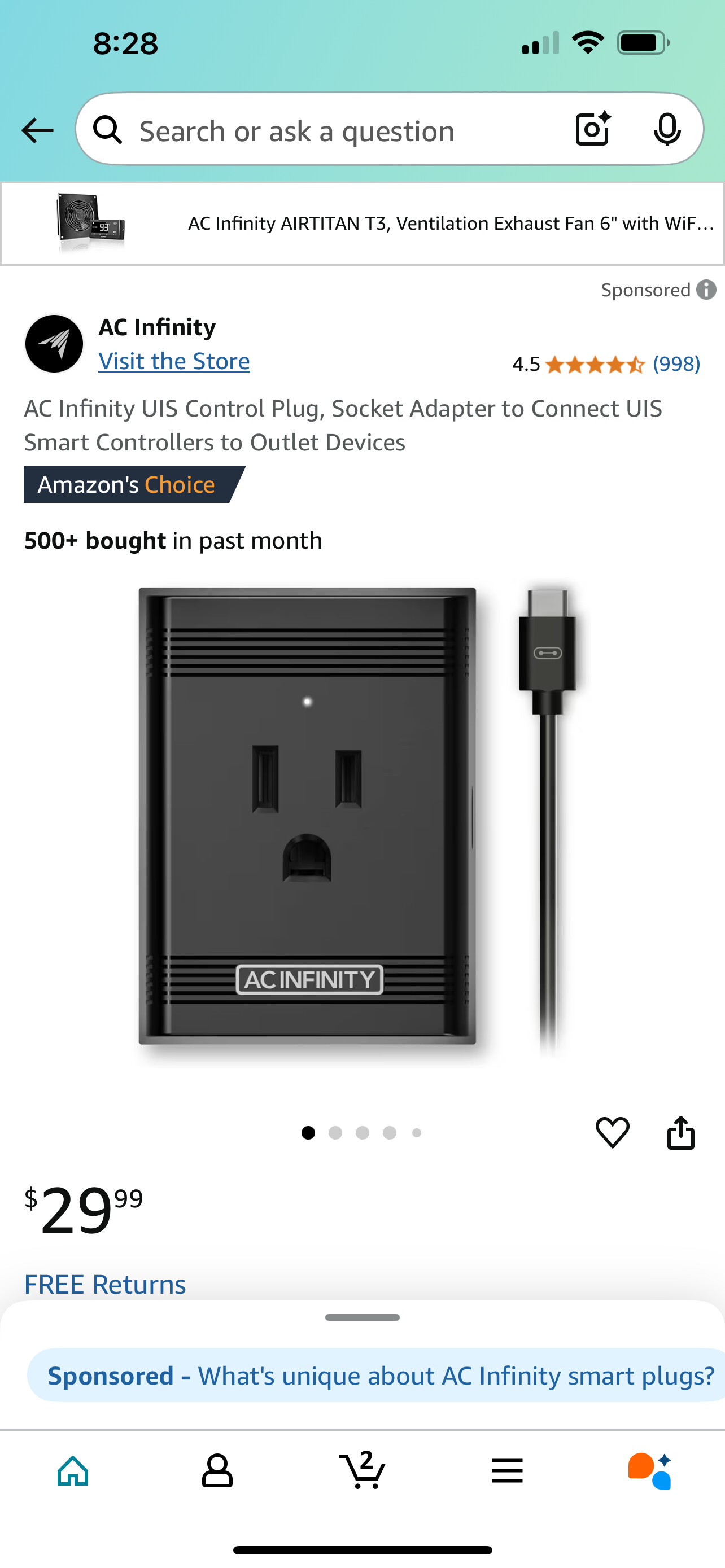This screenshot has width=725, height=1568.
Task: Open the account profile tab
Action: point(217,1471)
